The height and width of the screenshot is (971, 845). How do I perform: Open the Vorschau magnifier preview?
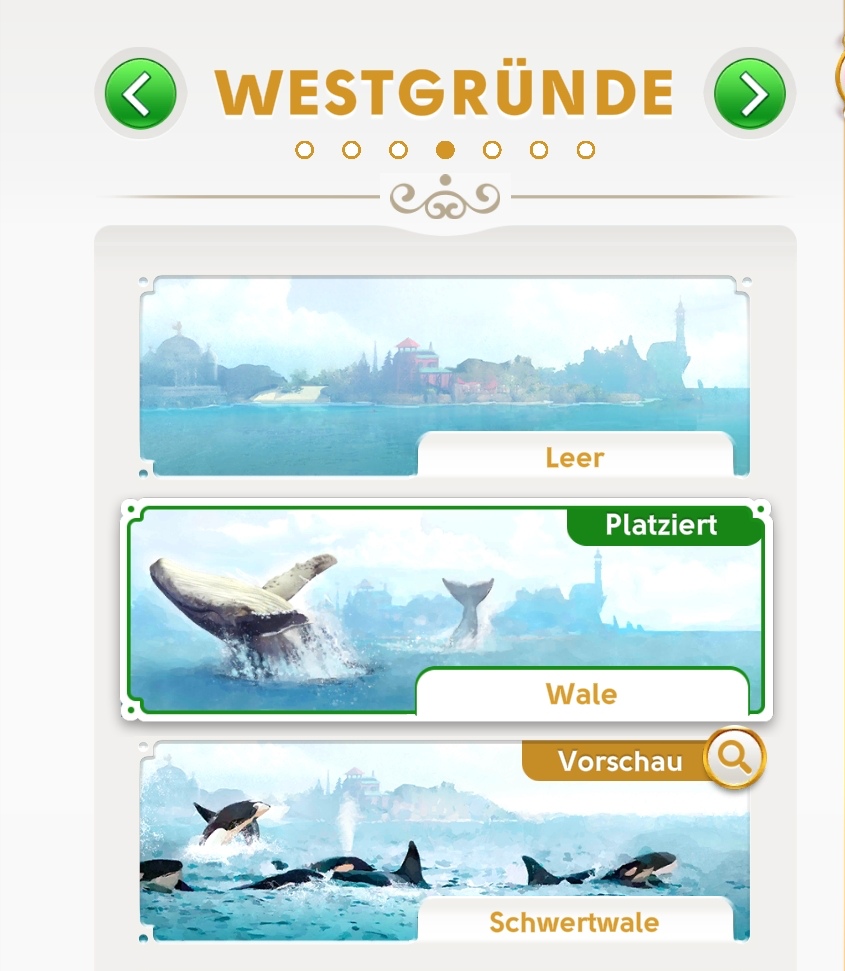tap(735, 758)
